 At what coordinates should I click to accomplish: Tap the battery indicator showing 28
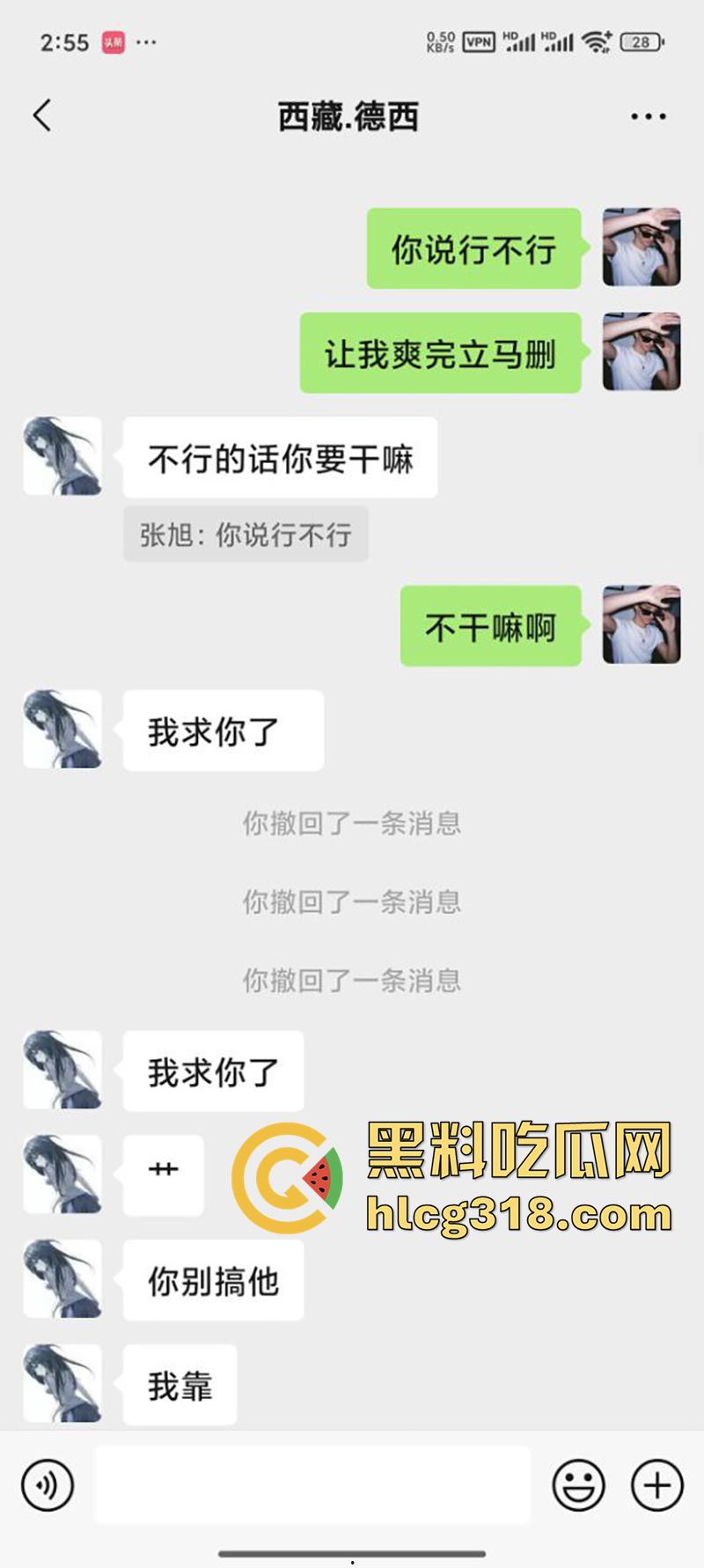pos(642,40)
